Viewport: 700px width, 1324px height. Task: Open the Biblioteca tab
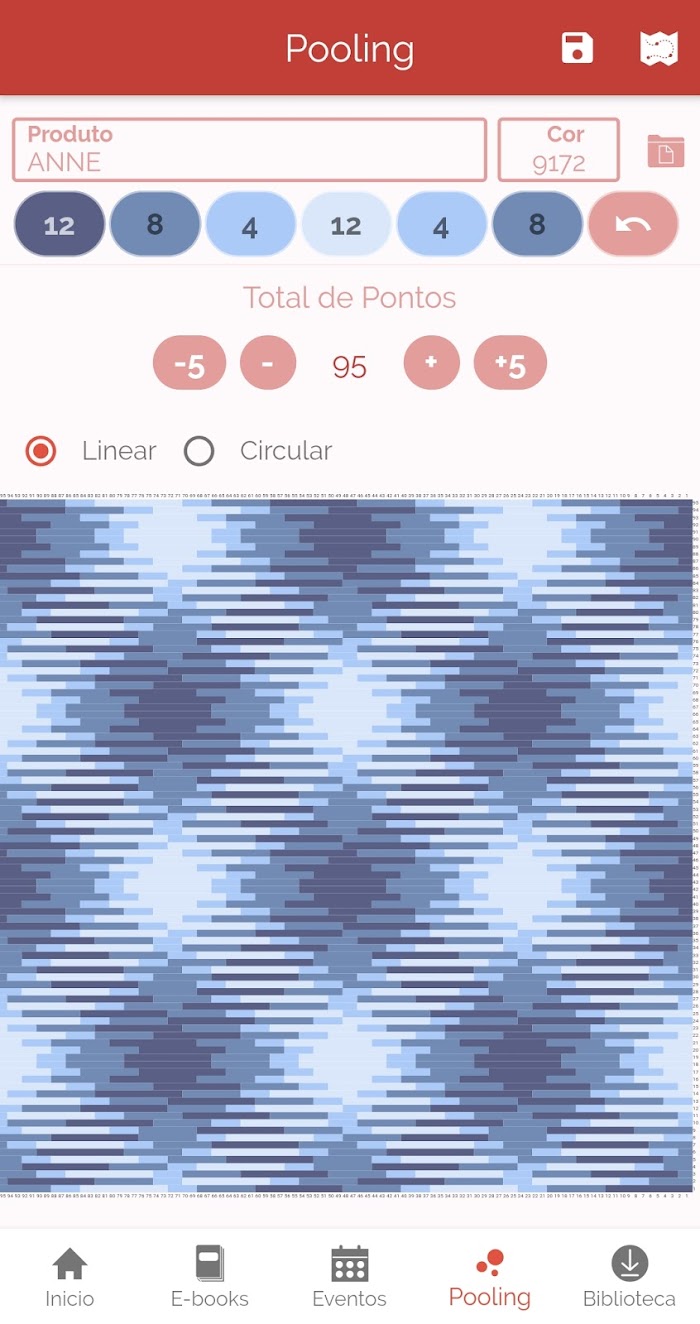coord(630,1277)
